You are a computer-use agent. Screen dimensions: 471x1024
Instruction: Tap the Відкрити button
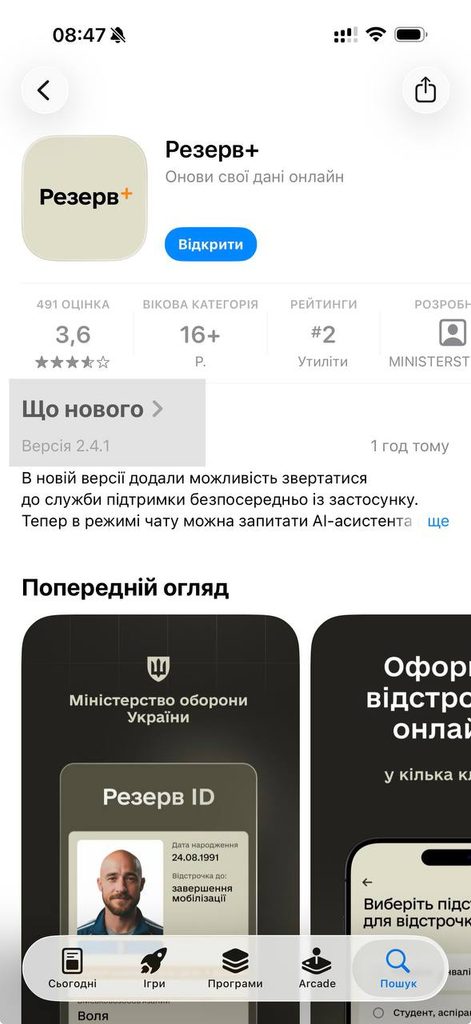point(210,245)
